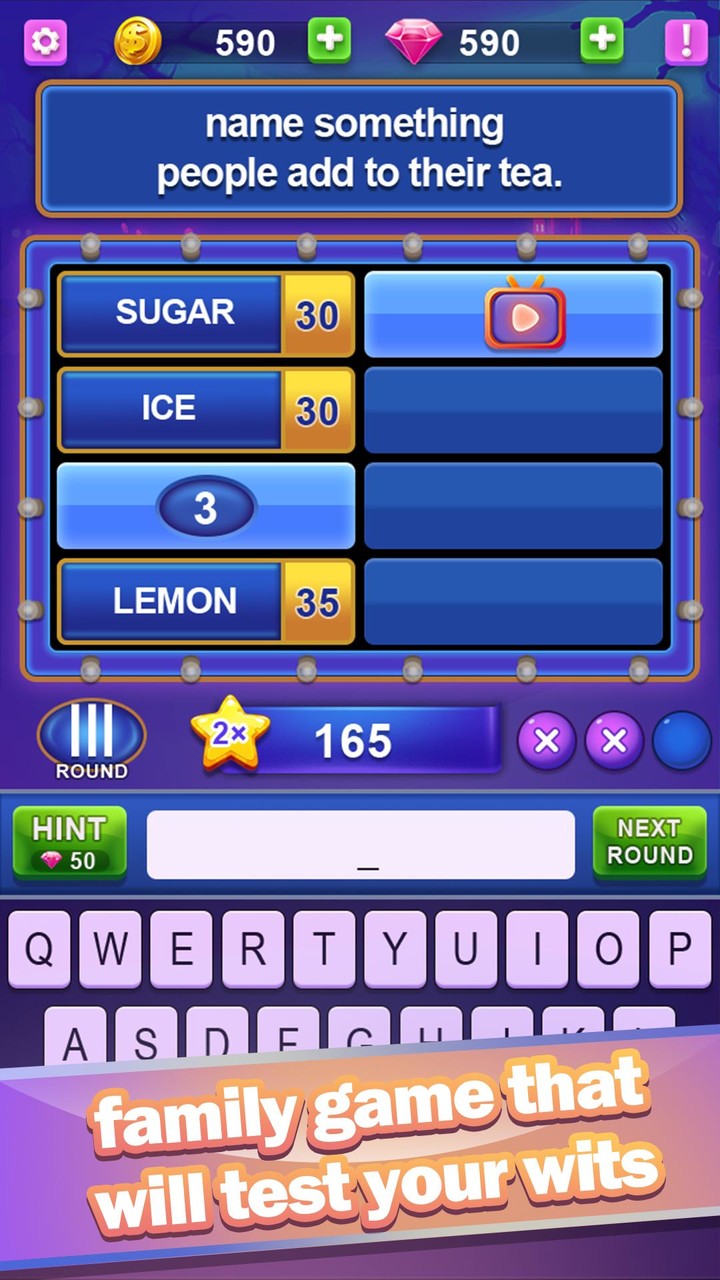The height and width of the screenshot is (1280, 720).
Task: Add gems with the green plus button
Action: pyautogui.click(x=600, y=40)
